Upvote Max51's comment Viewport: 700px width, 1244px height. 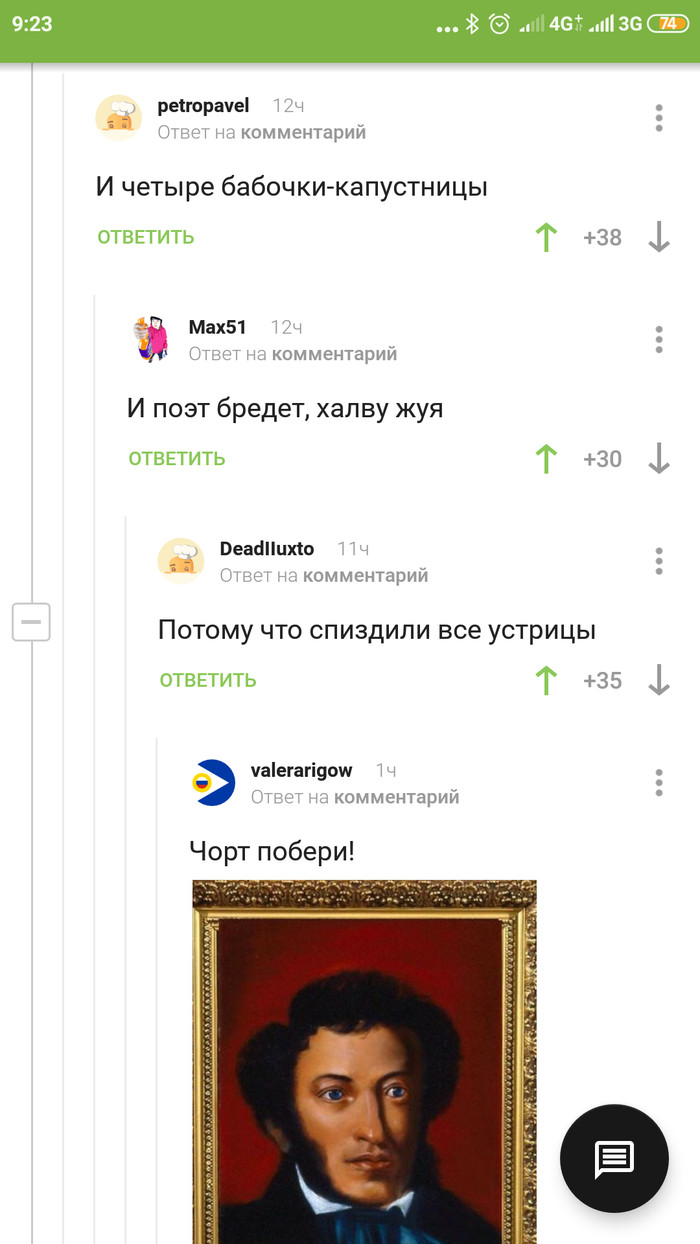546,459
